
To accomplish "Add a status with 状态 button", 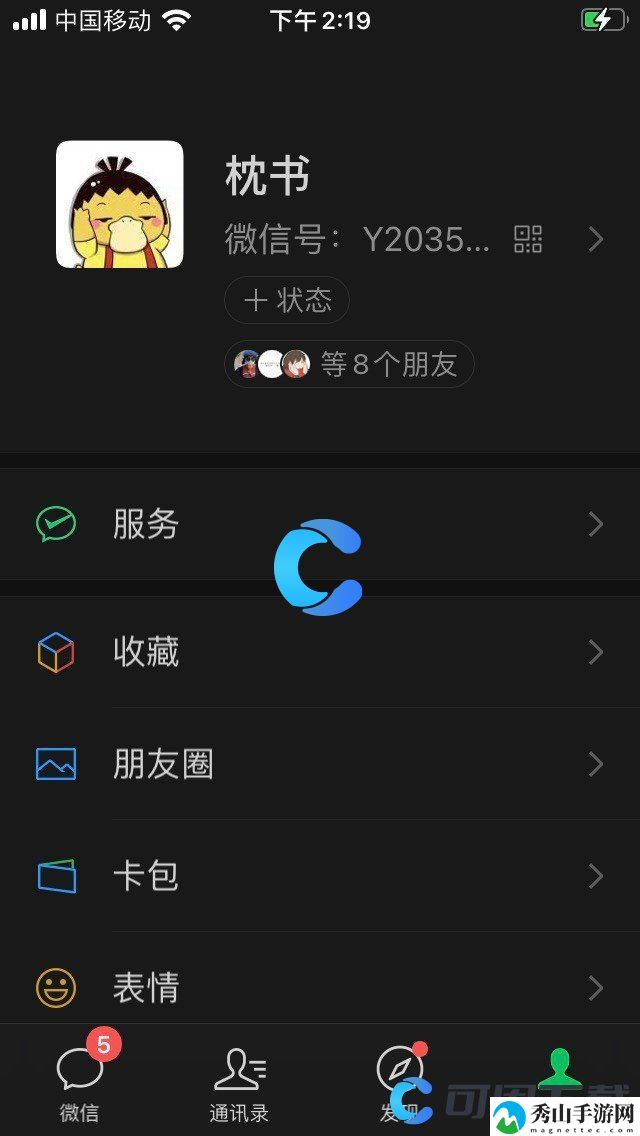I will point(287,300).
